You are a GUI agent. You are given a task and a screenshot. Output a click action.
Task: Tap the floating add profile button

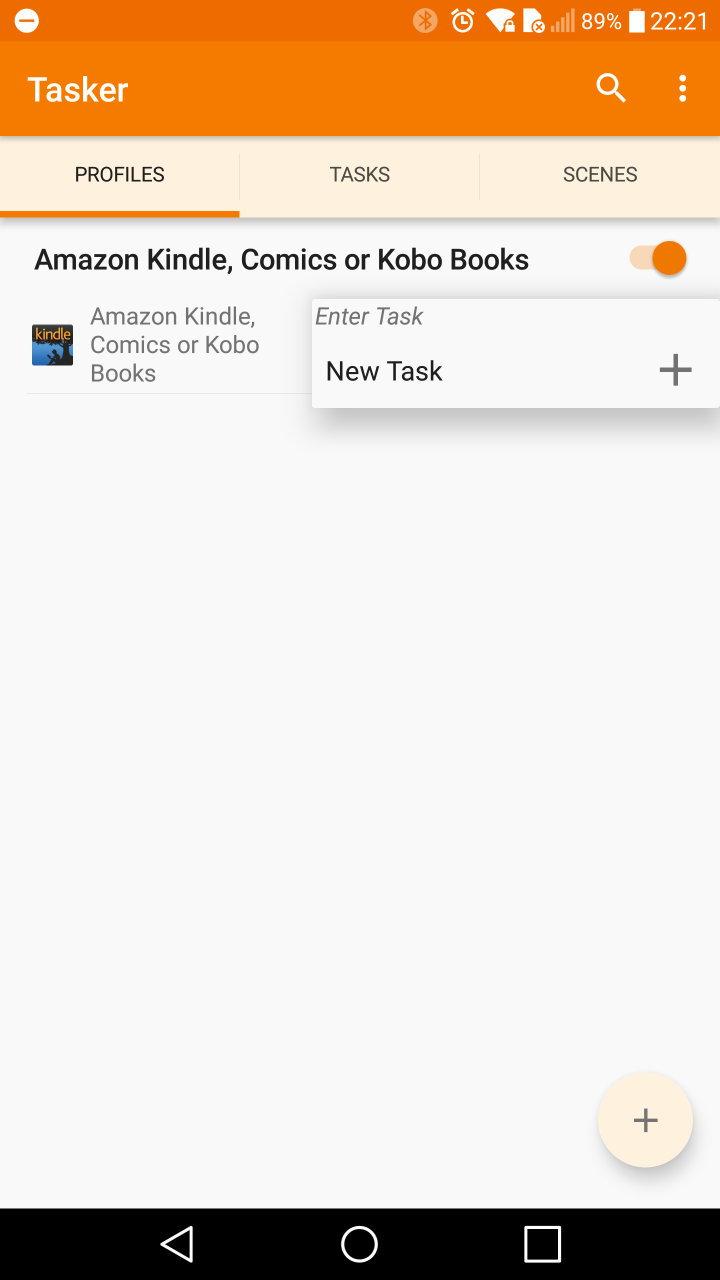645,1120
